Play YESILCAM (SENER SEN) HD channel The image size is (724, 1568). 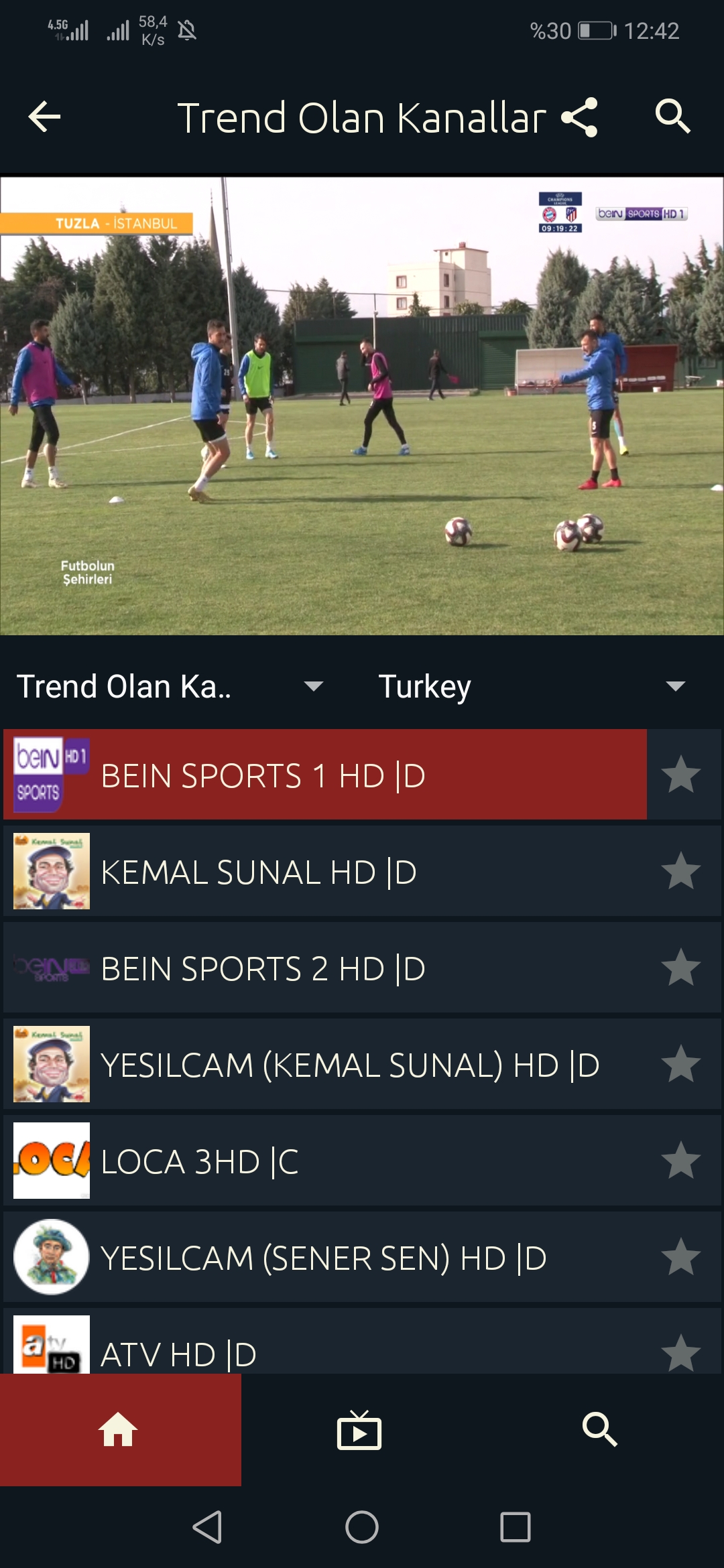coord(325,1257)
